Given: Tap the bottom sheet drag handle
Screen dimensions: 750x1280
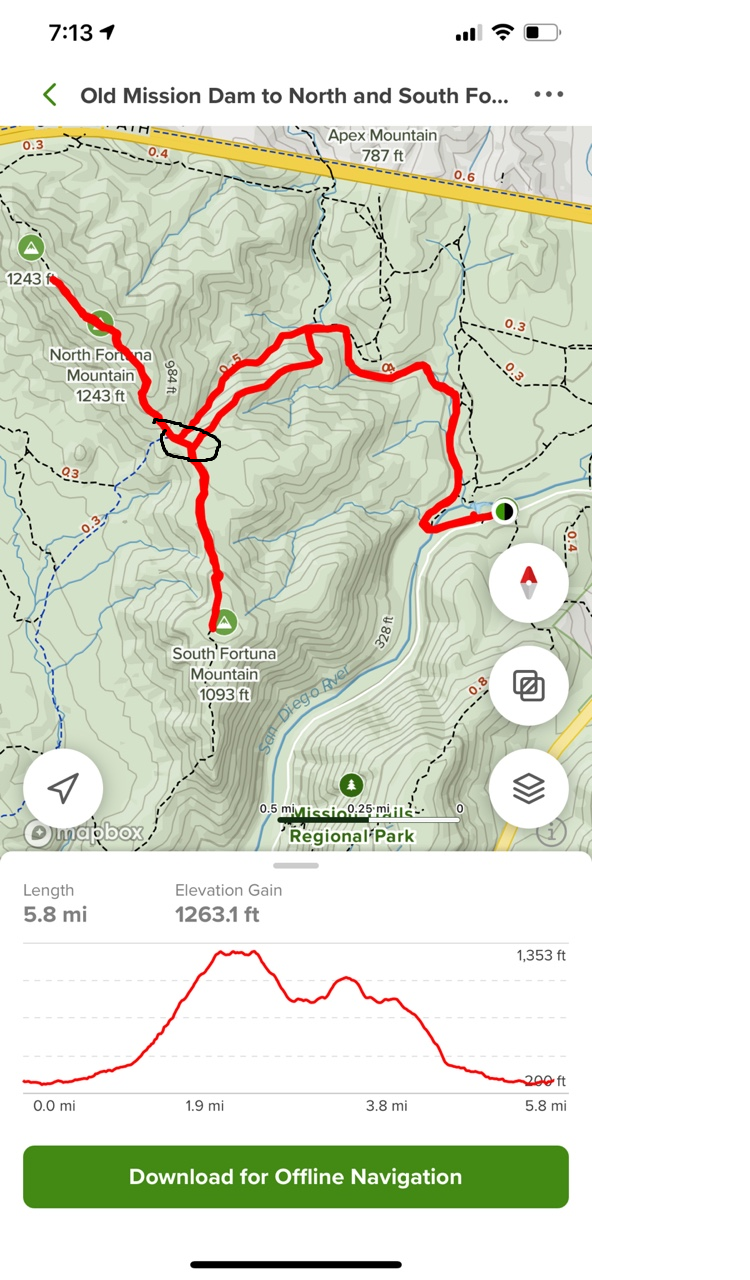Looking at the screenshot, I should (x=296, y=865).
